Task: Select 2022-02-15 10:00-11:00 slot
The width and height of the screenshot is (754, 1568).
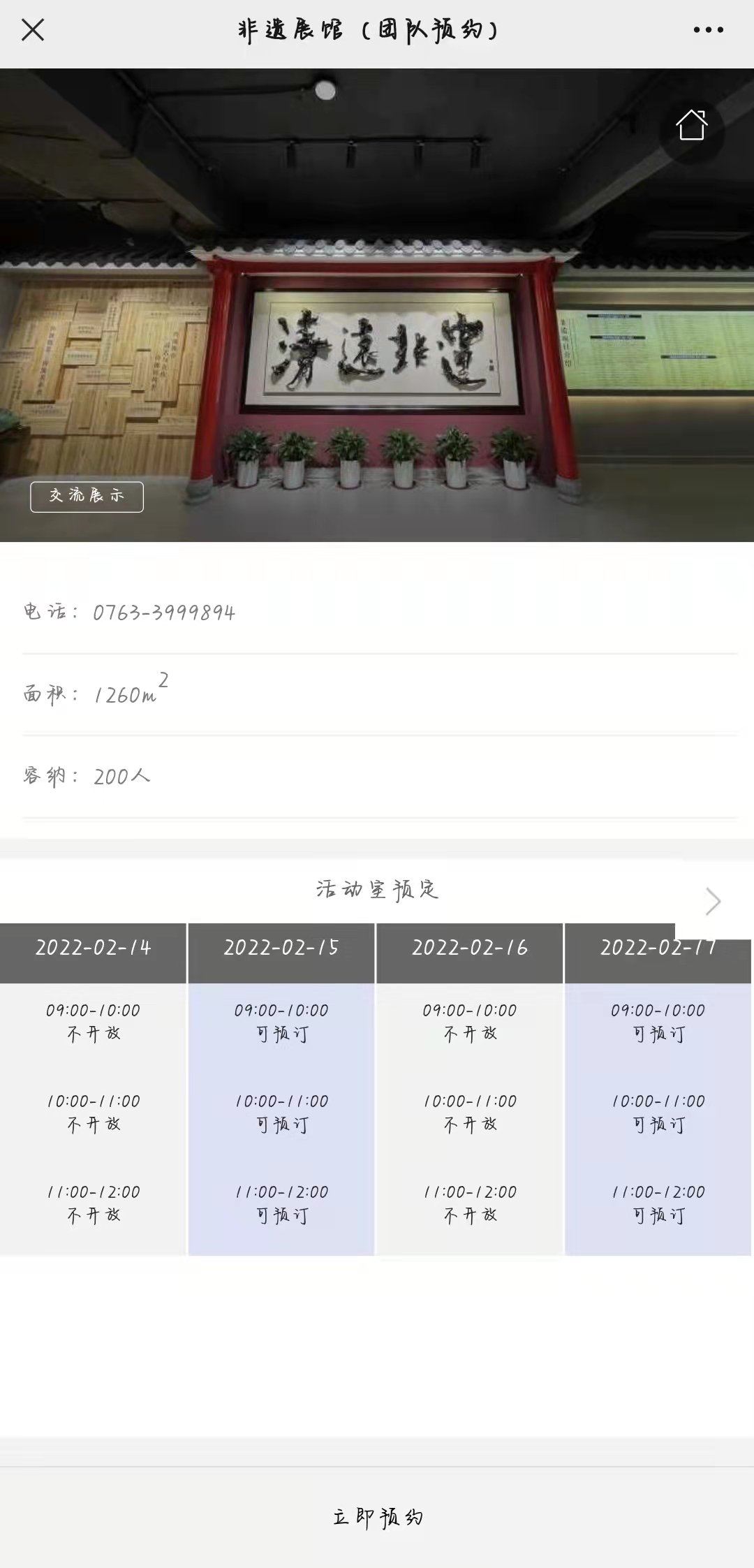Action: [x=281, y=1113]
